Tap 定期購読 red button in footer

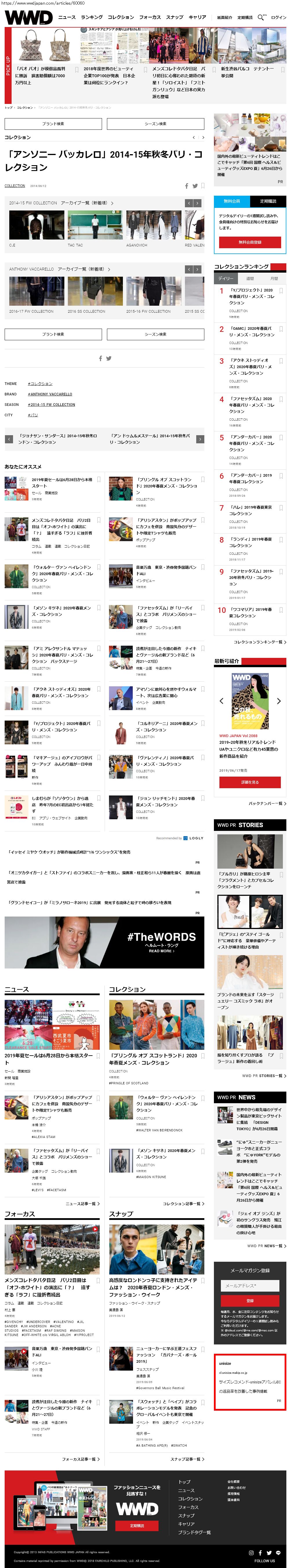(137, 1525)
